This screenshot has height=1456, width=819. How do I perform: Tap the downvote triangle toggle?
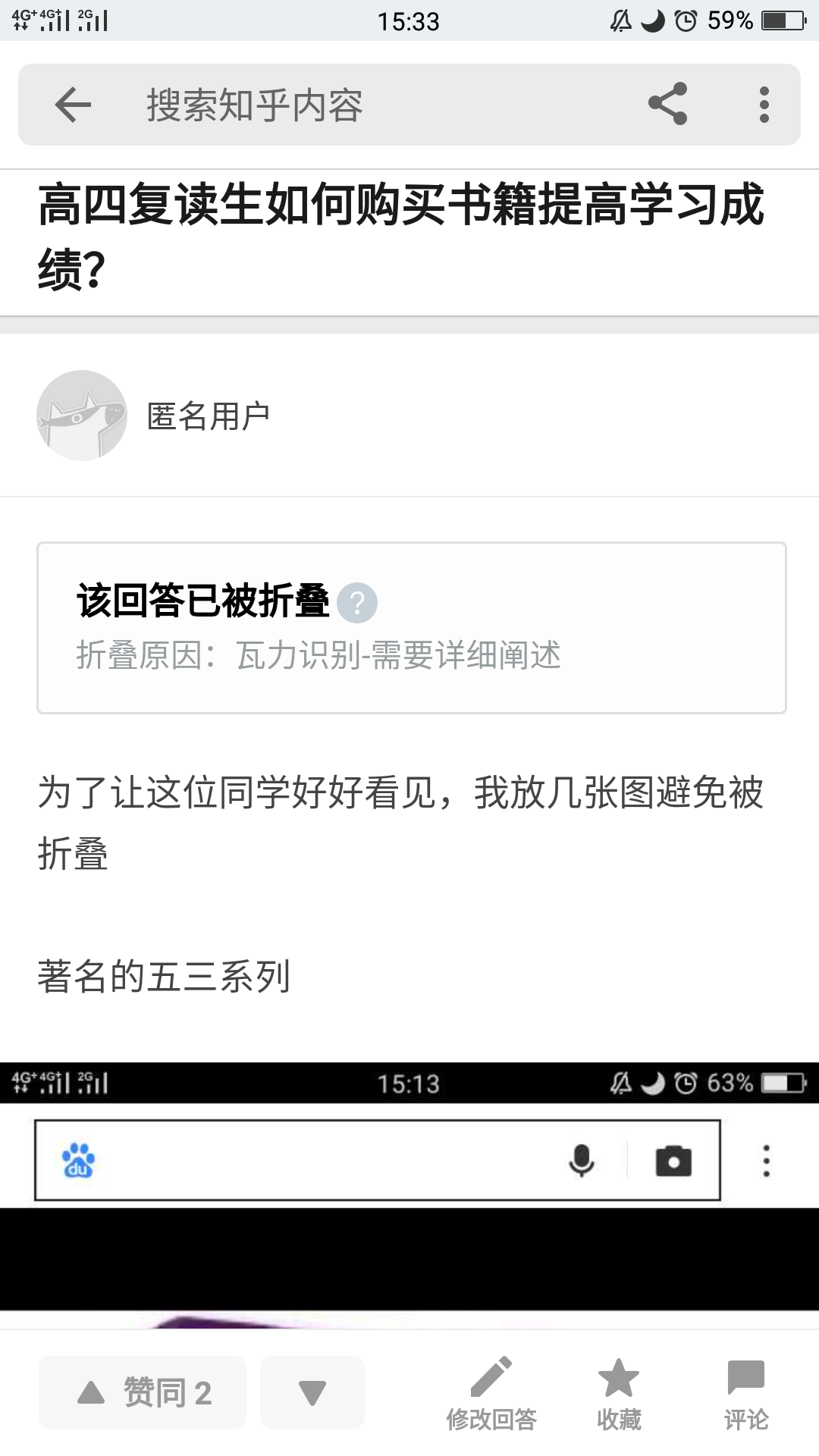[312, 1392]
